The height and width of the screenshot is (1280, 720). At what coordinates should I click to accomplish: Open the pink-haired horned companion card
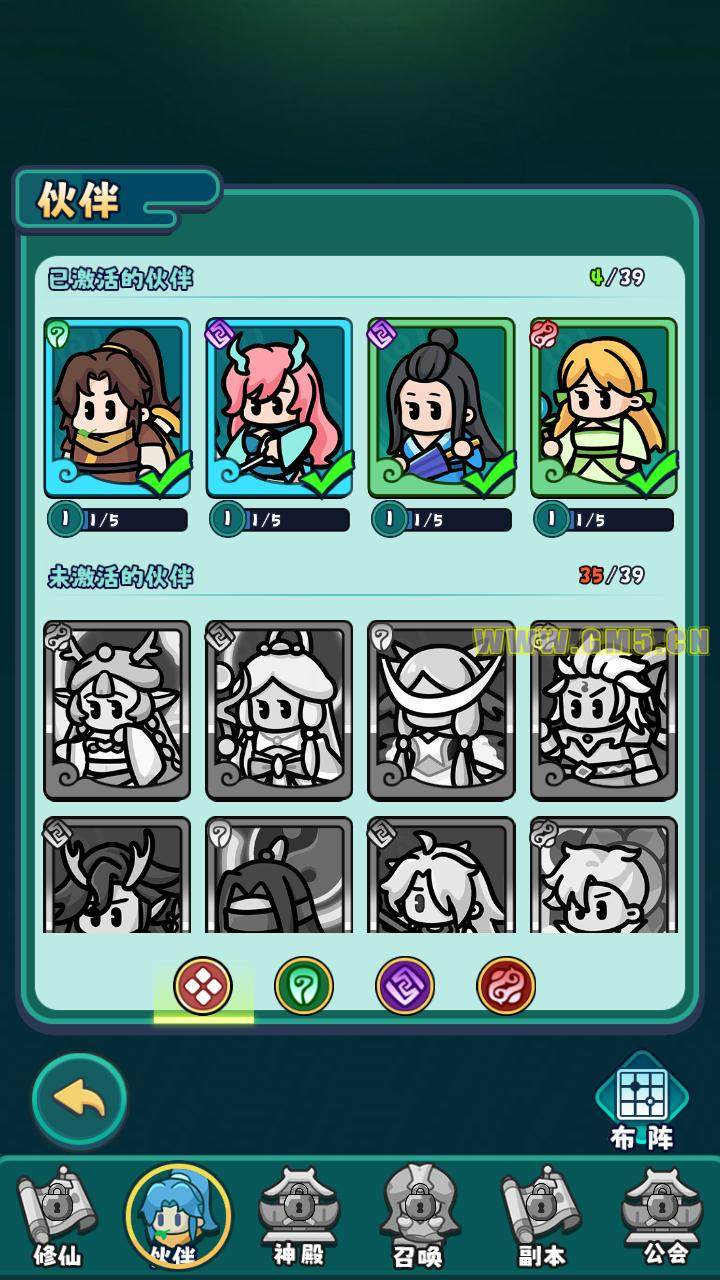pyautogui.click(x=279, y=408)
